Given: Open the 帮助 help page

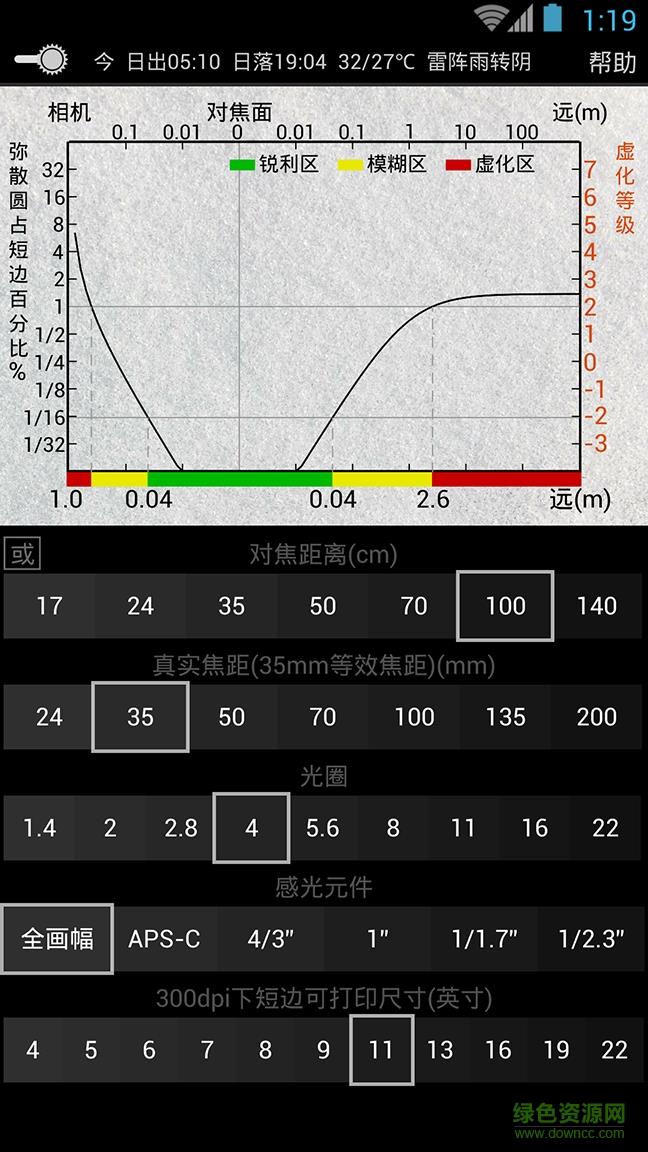Looking at the screenshot, I should click(x=611, y=62).
